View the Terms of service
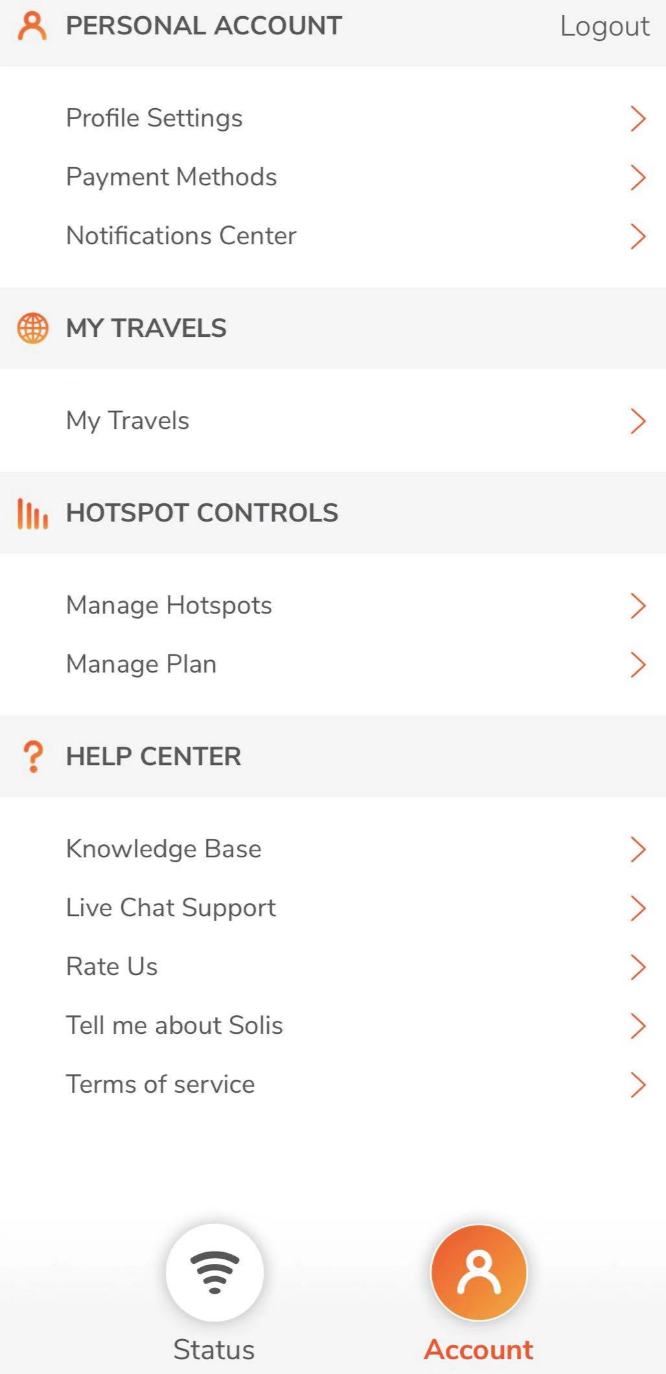 point(333,1085)
